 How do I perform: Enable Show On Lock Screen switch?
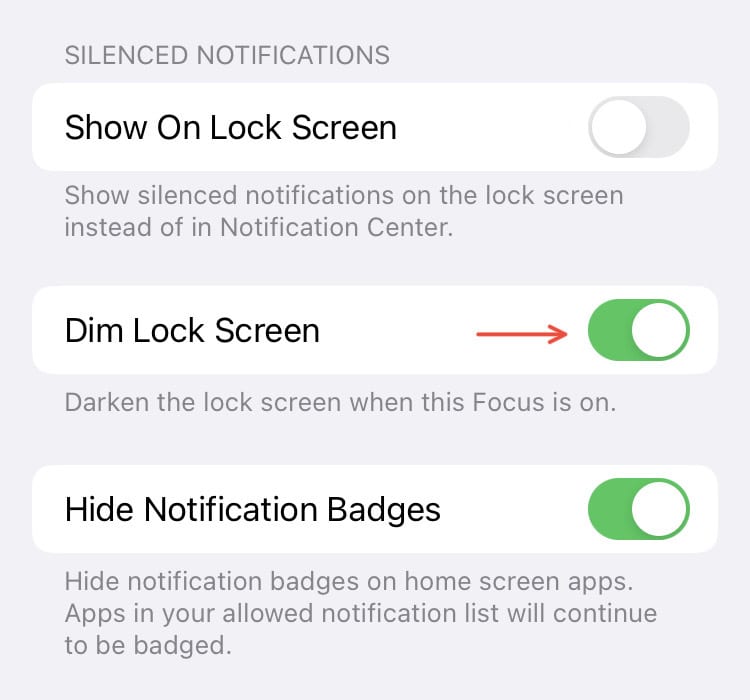(638, 128)
